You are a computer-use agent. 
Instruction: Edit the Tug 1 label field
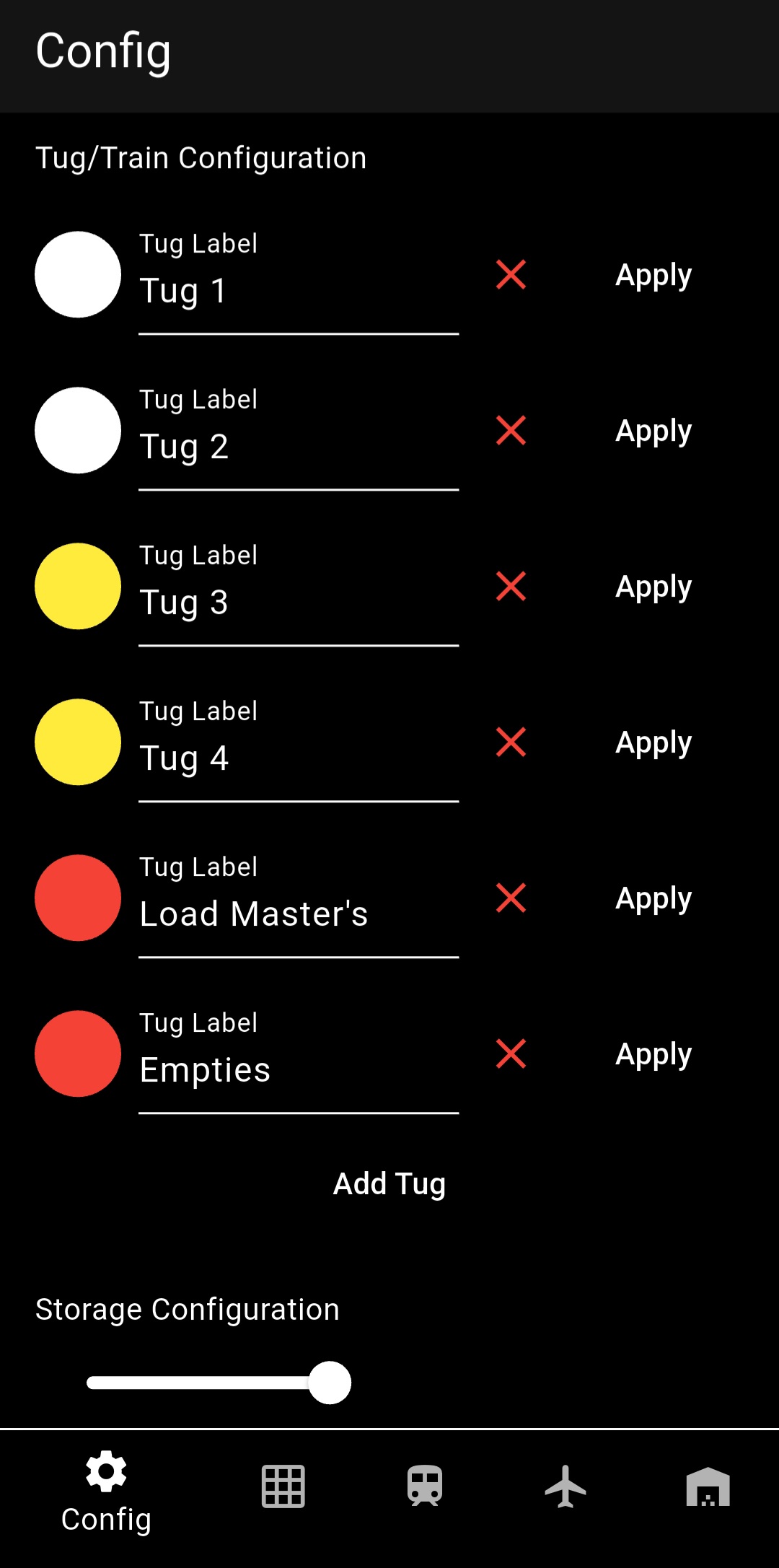click(x=299, y=291)
